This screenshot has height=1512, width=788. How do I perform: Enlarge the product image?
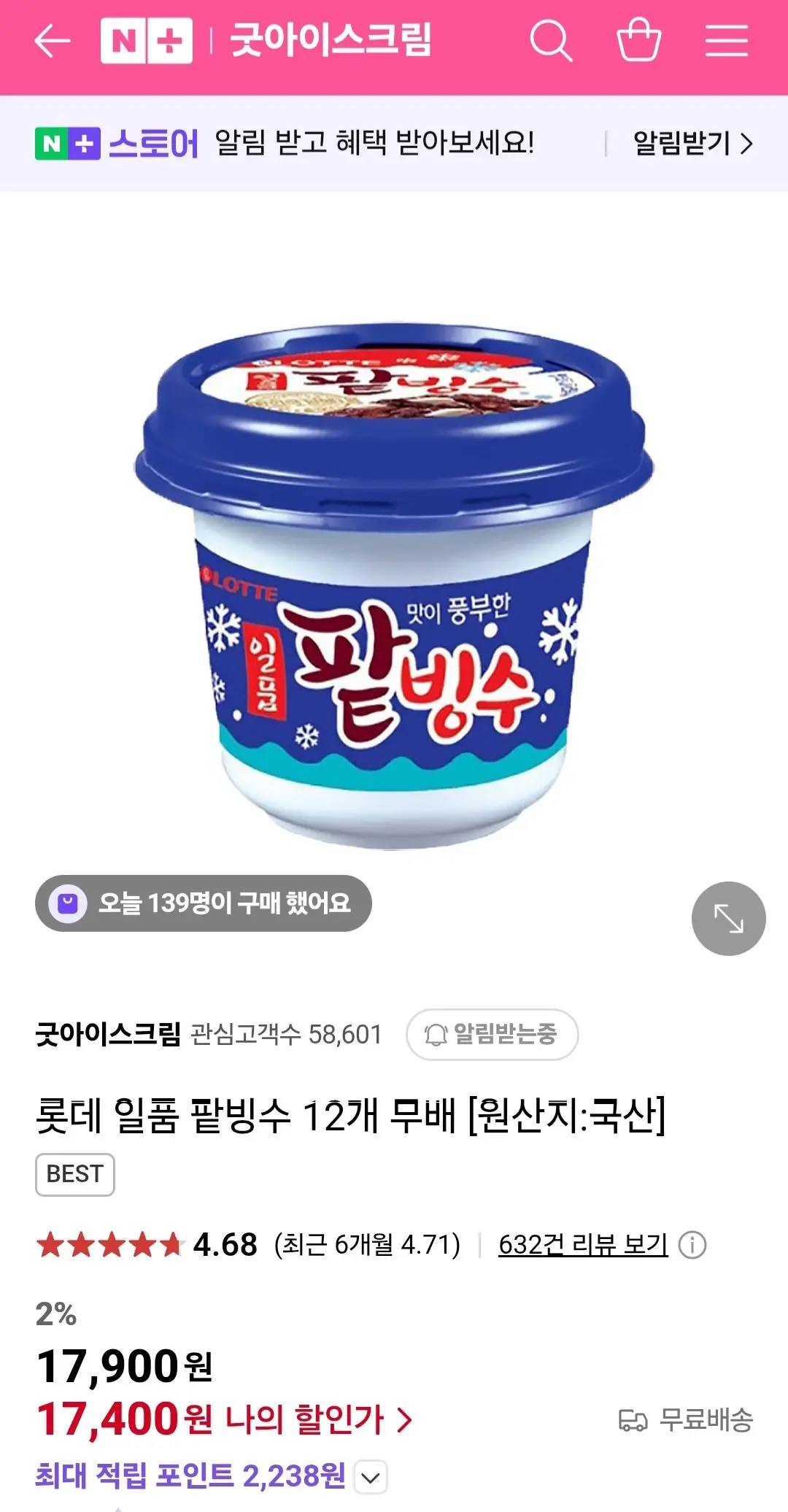(728, 919)
